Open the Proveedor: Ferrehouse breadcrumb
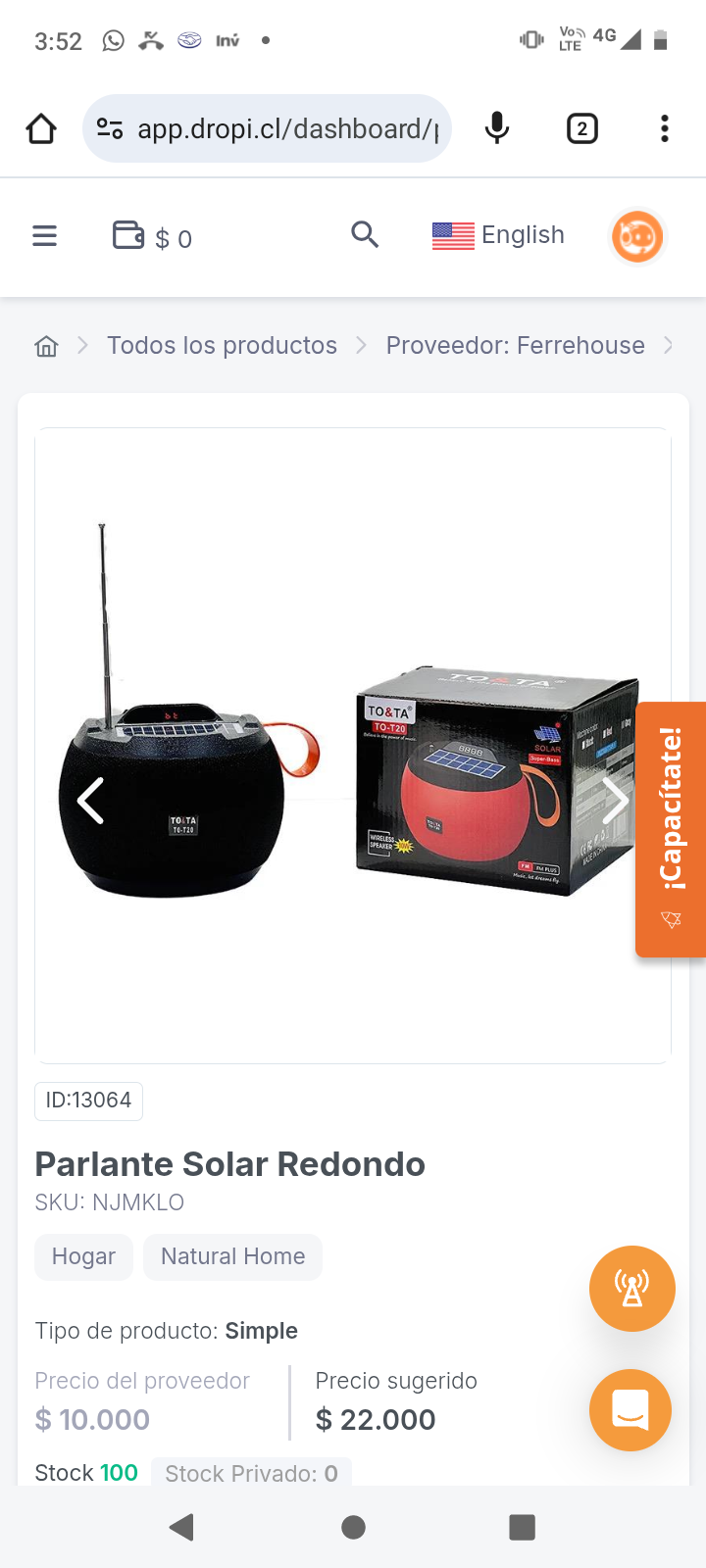Image resolution: width=706 pixels, height=1568 pixels. pos(515,346)
